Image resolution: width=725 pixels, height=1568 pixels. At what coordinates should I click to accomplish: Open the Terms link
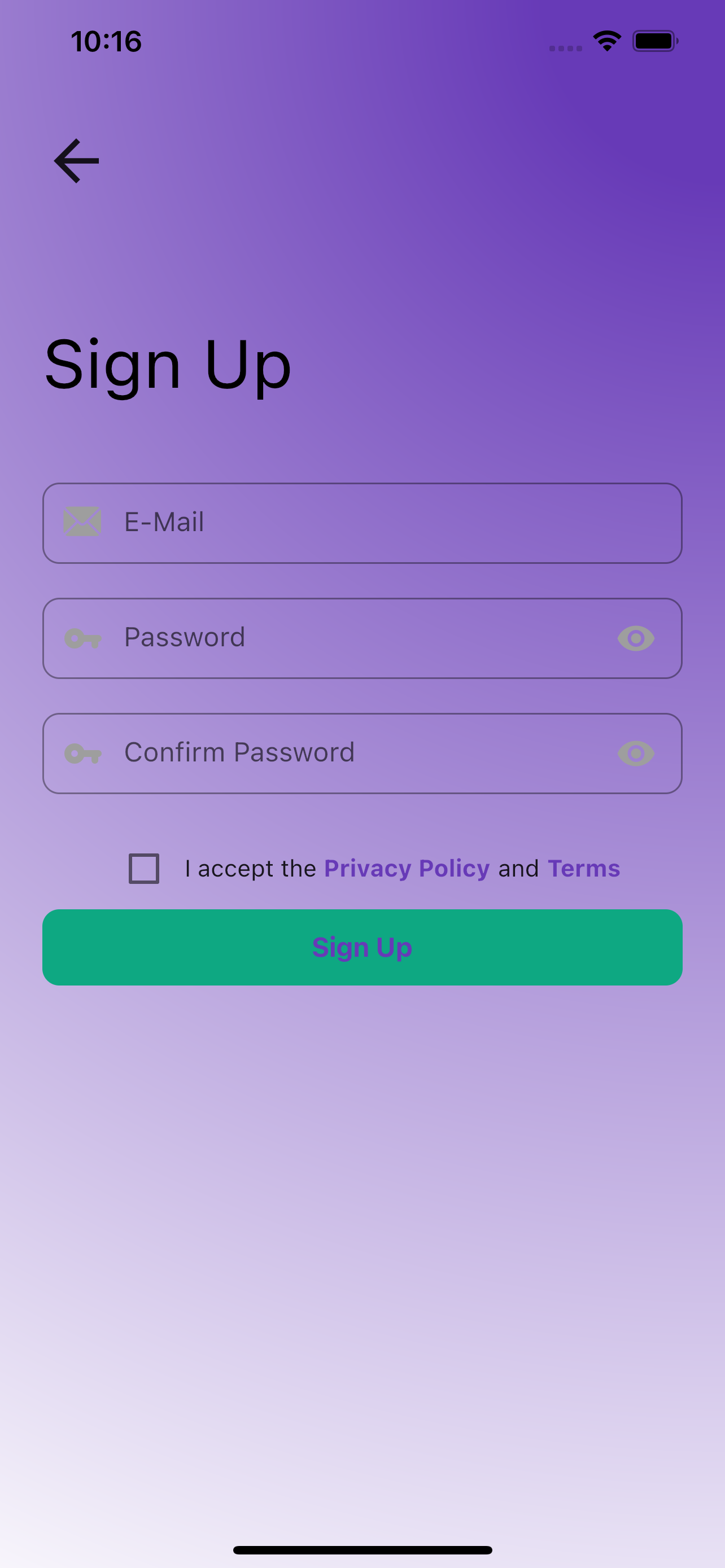tap(583, 869)
